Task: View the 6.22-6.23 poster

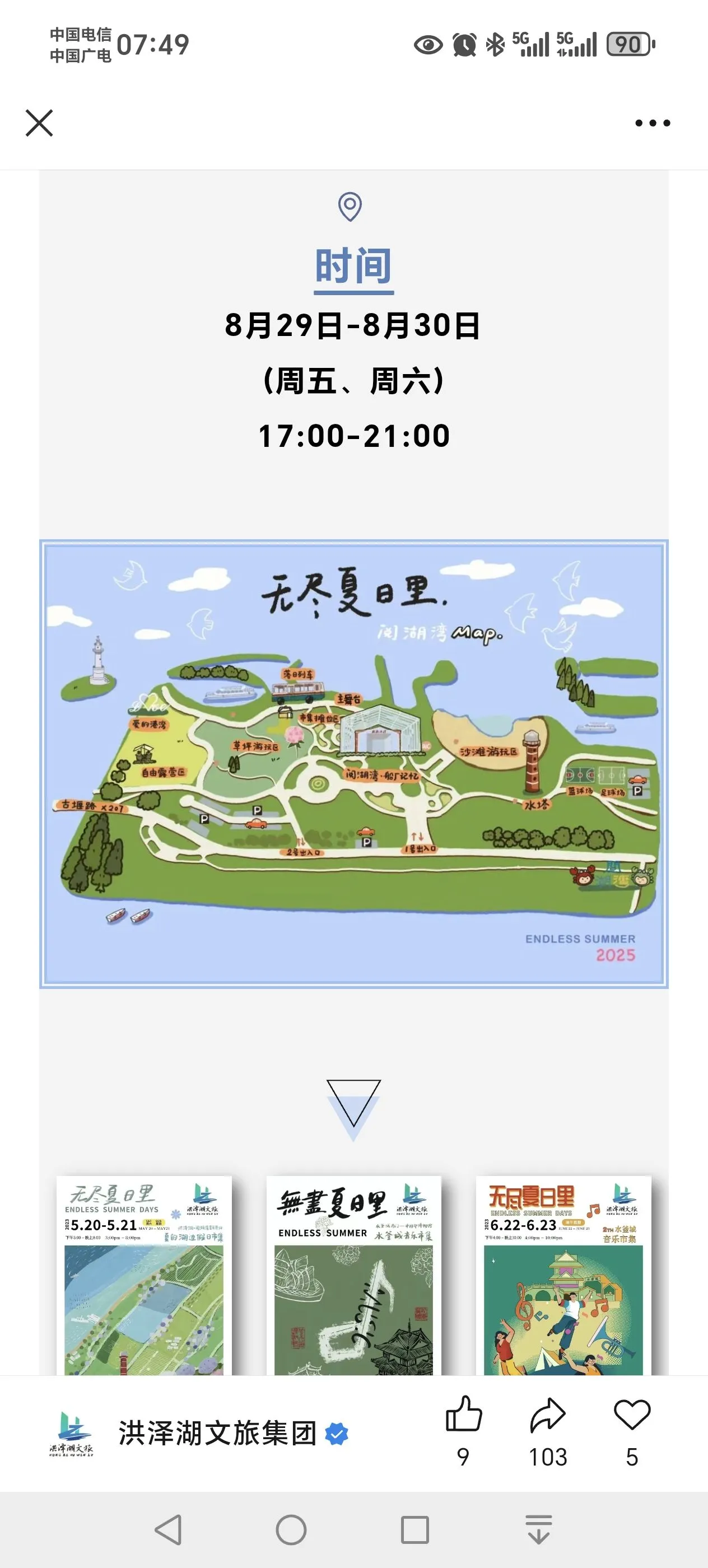Action: pyautogui.click(x=563, y=1276)
